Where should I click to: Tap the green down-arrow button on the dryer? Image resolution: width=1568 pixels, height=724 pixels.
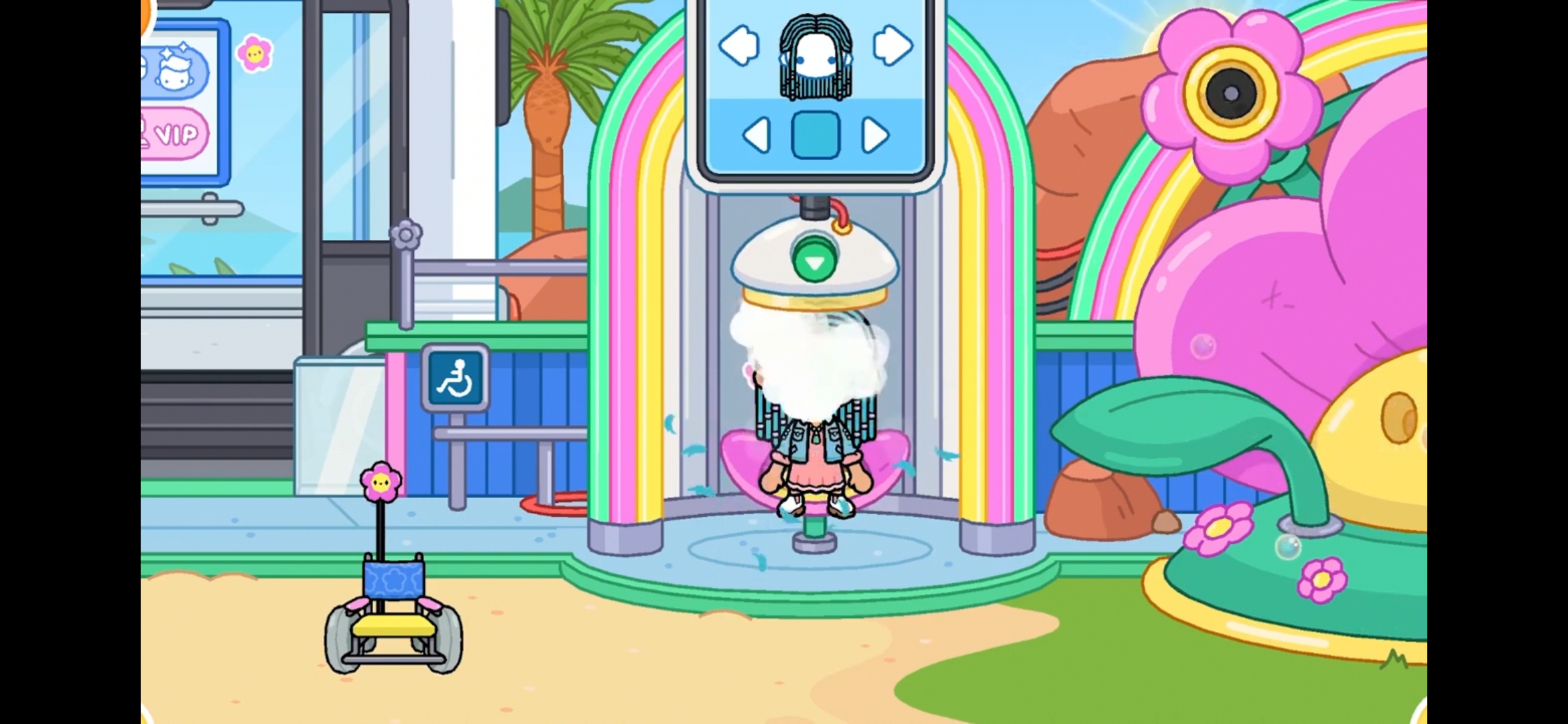pyautogui.click(x=815, y=261)
